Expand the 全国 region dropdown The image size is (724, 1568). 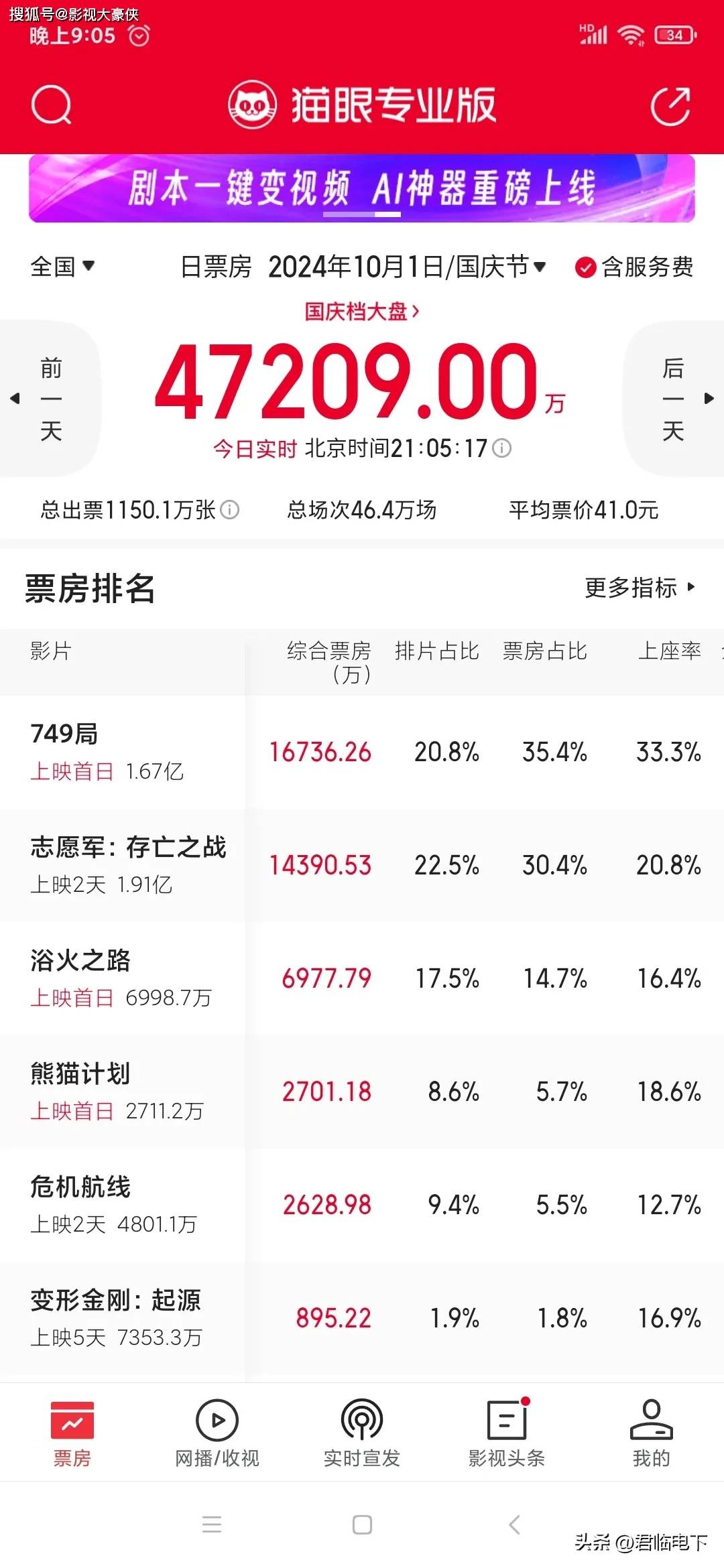click(x=62, y=267)
